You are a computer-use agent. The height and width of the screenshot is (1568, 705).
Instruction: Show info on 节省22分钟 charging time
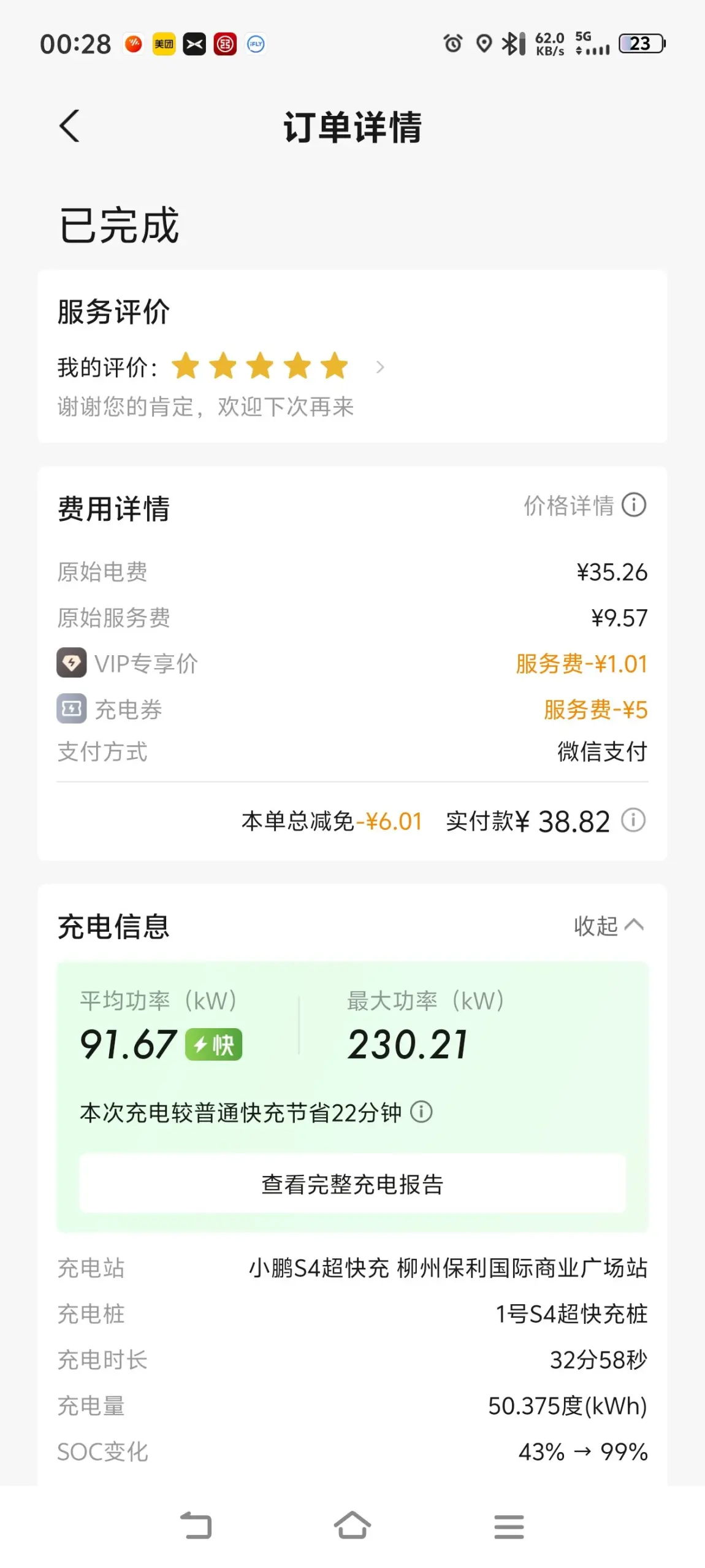[x=421, y=1112]
